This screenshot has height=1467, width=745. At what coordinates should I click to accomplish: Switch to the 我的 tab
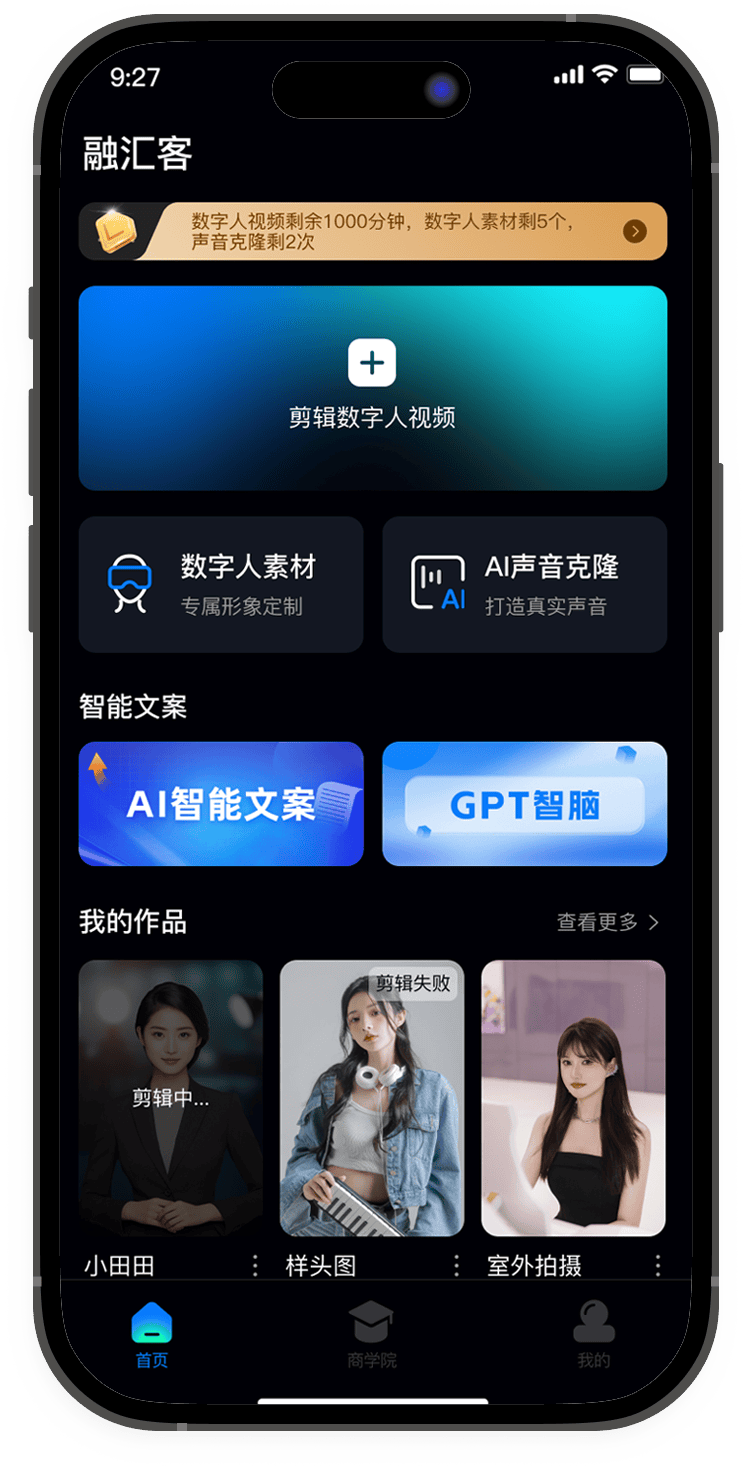coord(593,1334)
